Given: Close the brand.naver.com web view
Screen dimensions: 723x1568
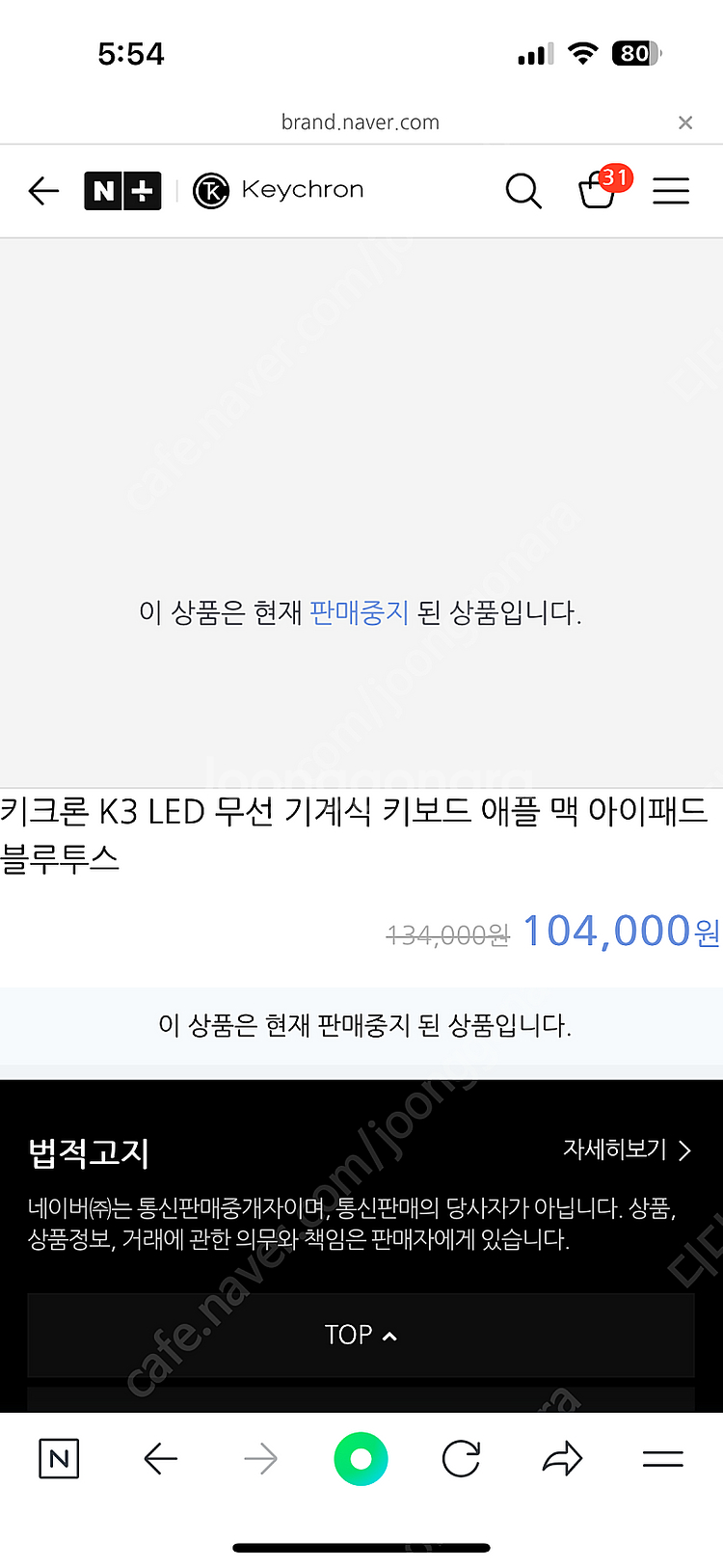Looking at the screenshot, I should coord(685,122).
